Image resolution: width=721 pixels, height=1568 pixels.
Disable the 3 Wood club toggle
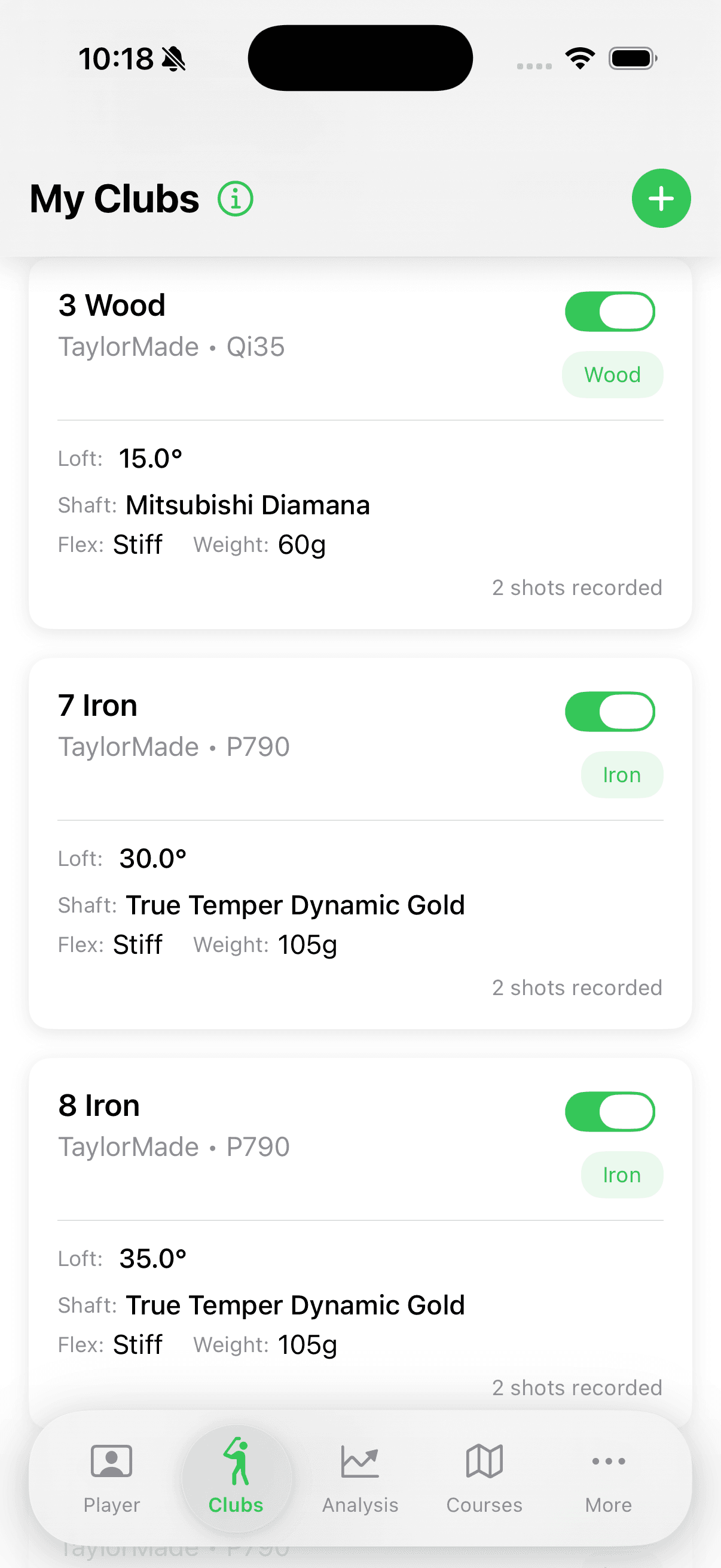(x=610, y=311)
